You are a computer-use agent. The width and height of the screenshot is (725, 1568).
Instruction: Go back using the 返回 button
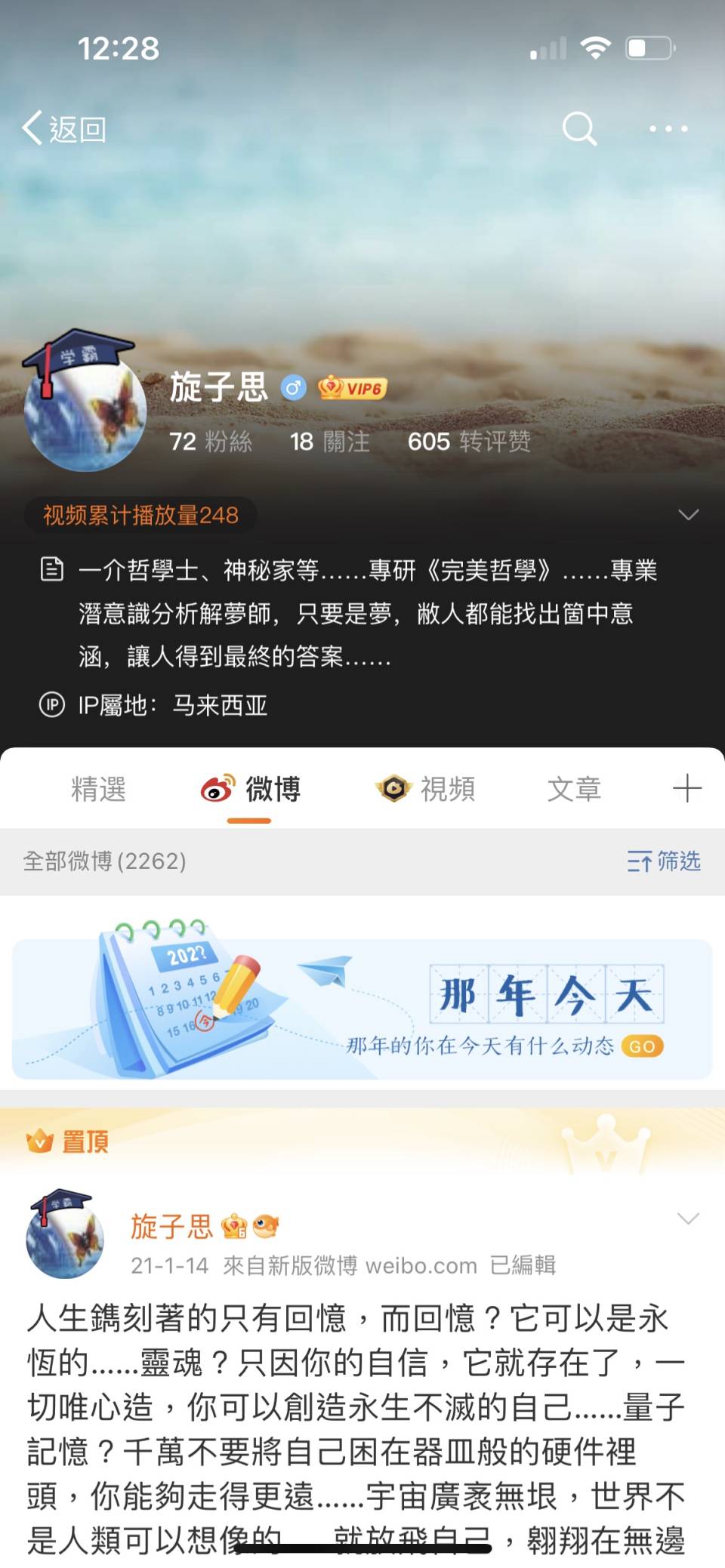pos(63,129)
